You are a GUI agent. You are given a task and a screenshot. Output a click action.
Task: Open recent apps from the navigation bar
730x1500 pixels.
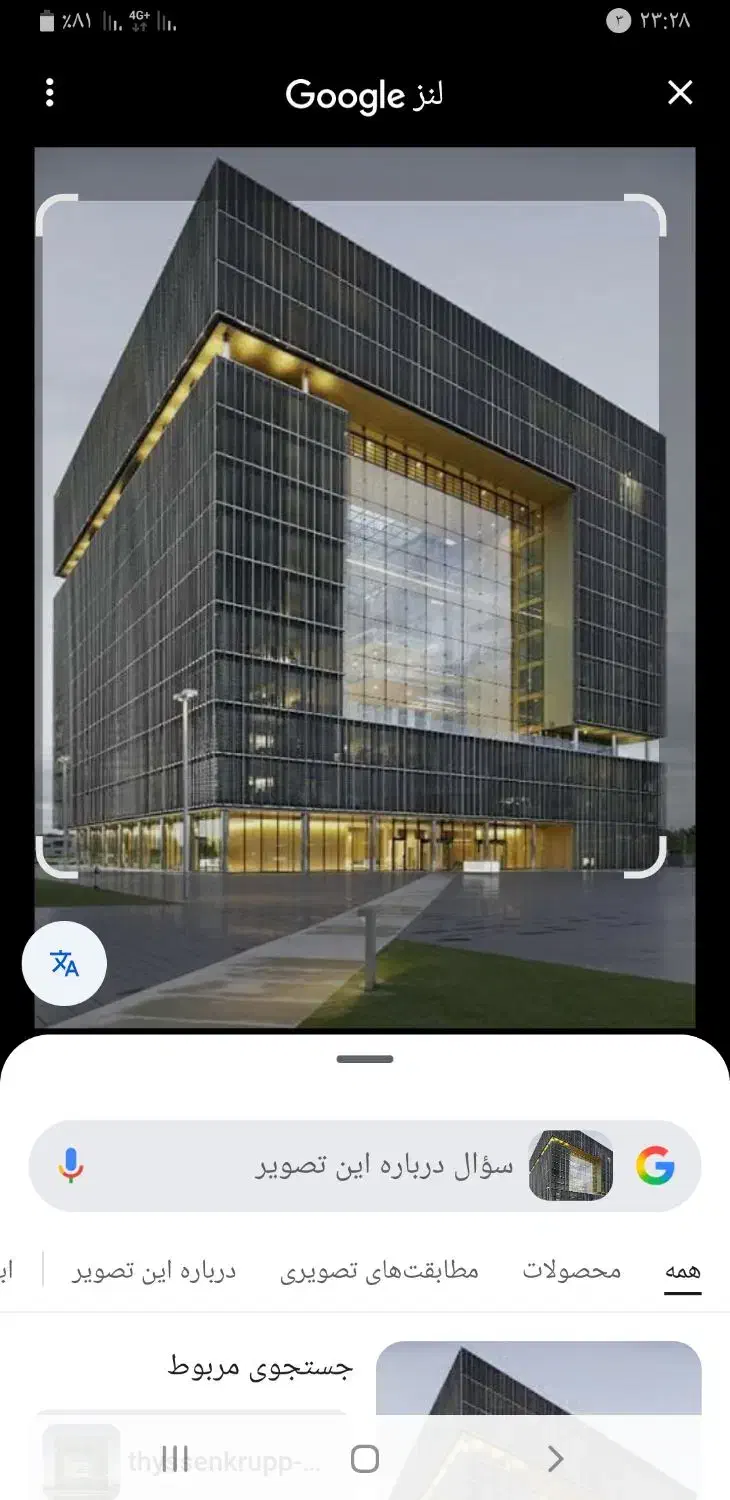(175, 1459)
